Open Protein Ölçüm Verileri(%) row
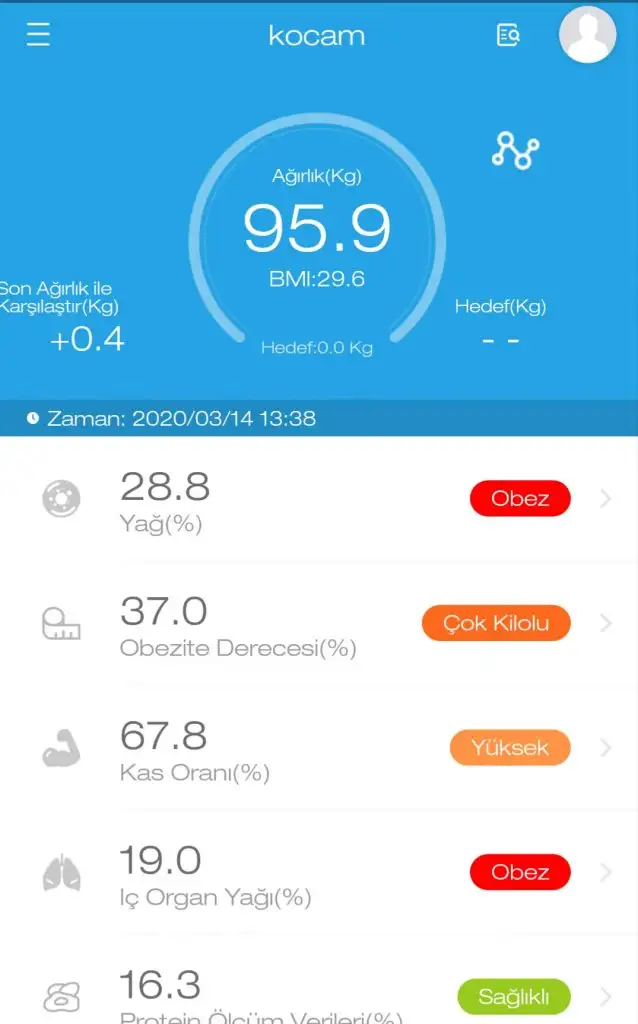Image resolution: width=638 pixels, height=1024 pixels. [x=319, y=995]
